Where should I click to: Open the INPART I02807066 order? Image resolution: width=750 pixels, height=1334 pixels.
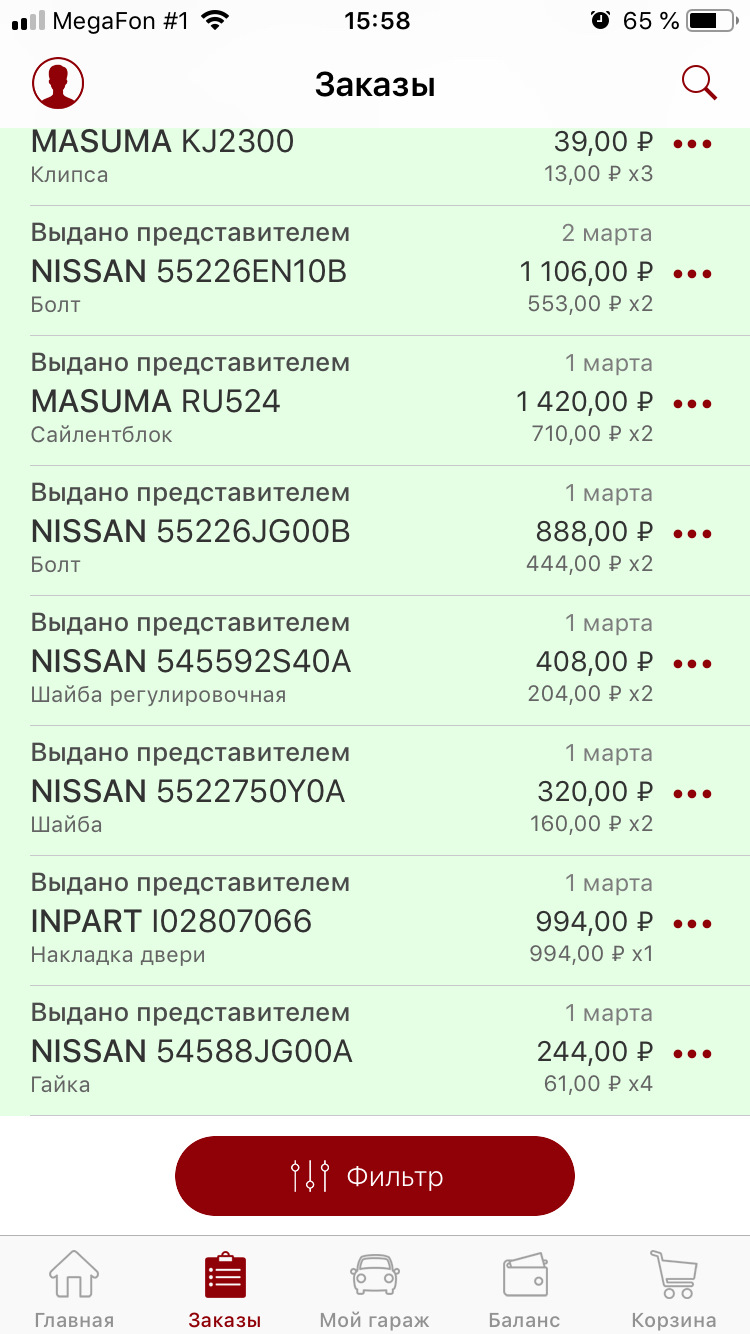(x=300, y=921)
